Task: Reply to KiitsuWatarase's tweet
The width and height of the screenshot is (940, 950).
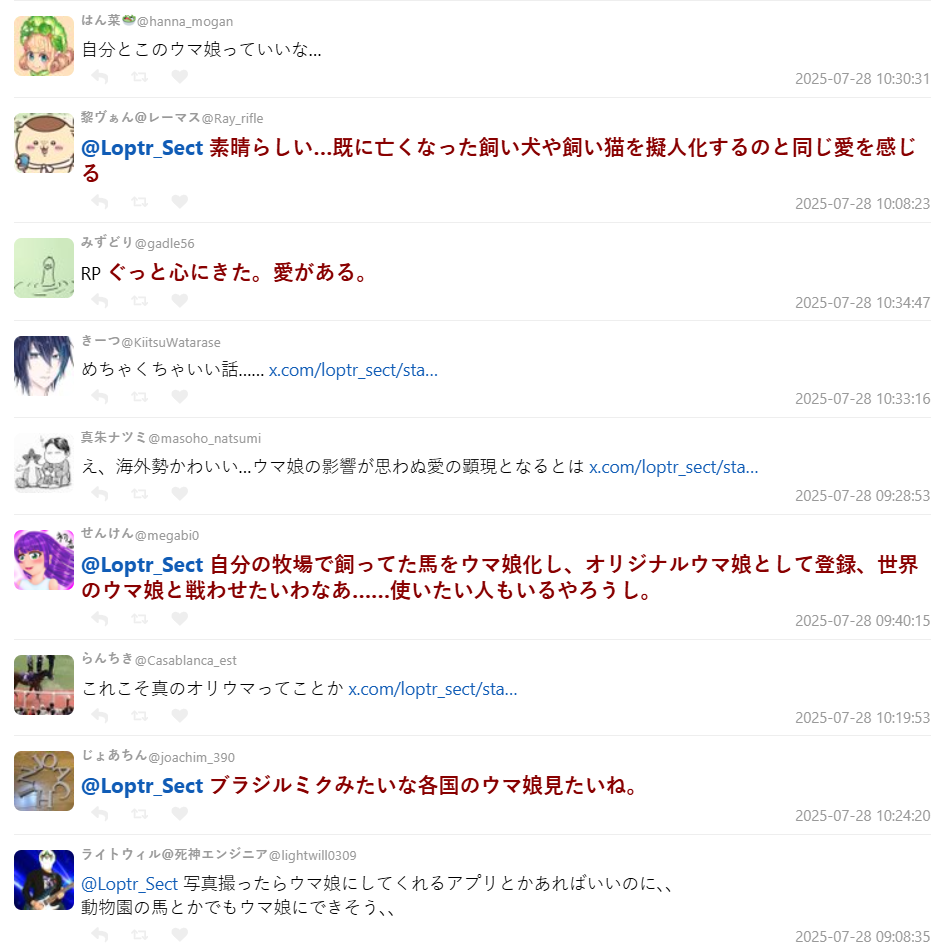Action: [100, 397]
